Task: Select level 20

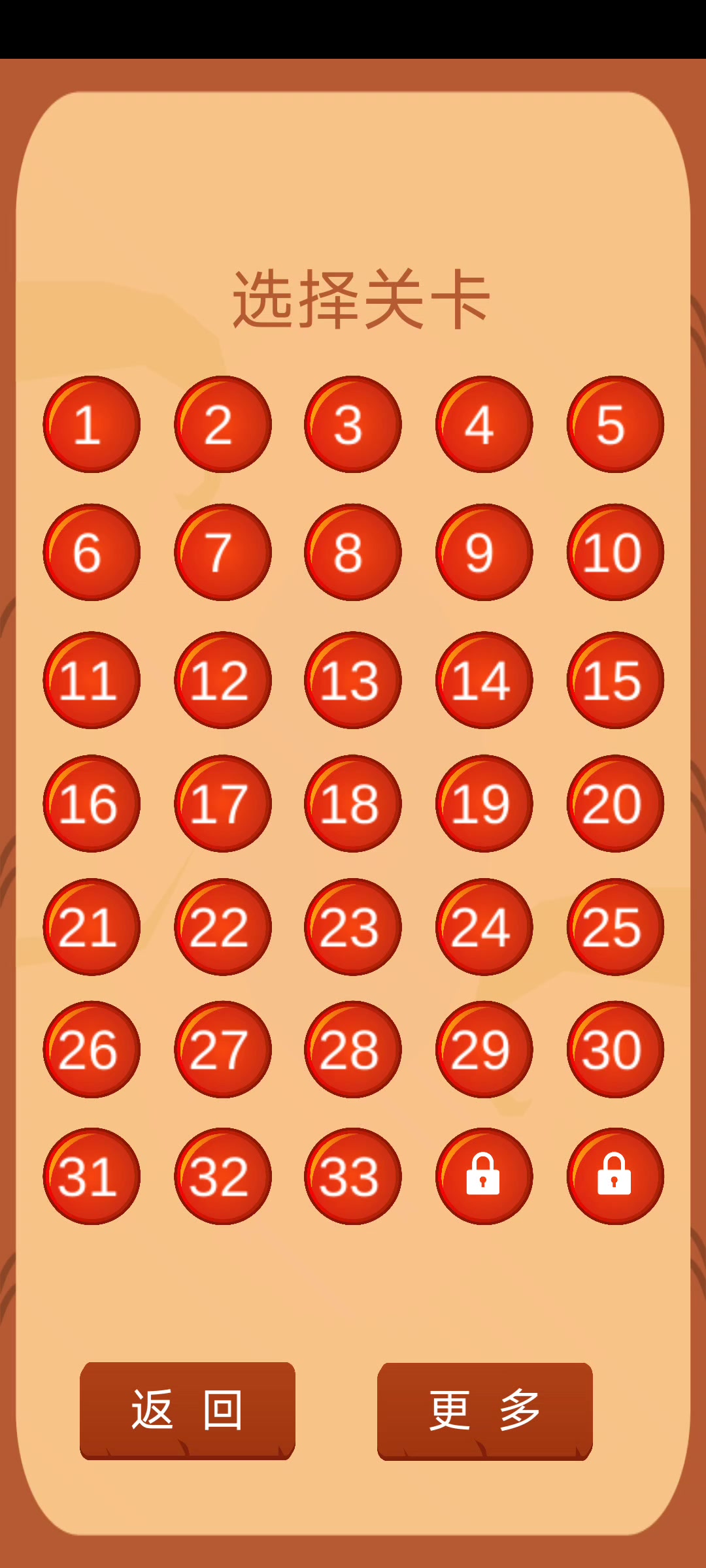Action: pos(615,804)
